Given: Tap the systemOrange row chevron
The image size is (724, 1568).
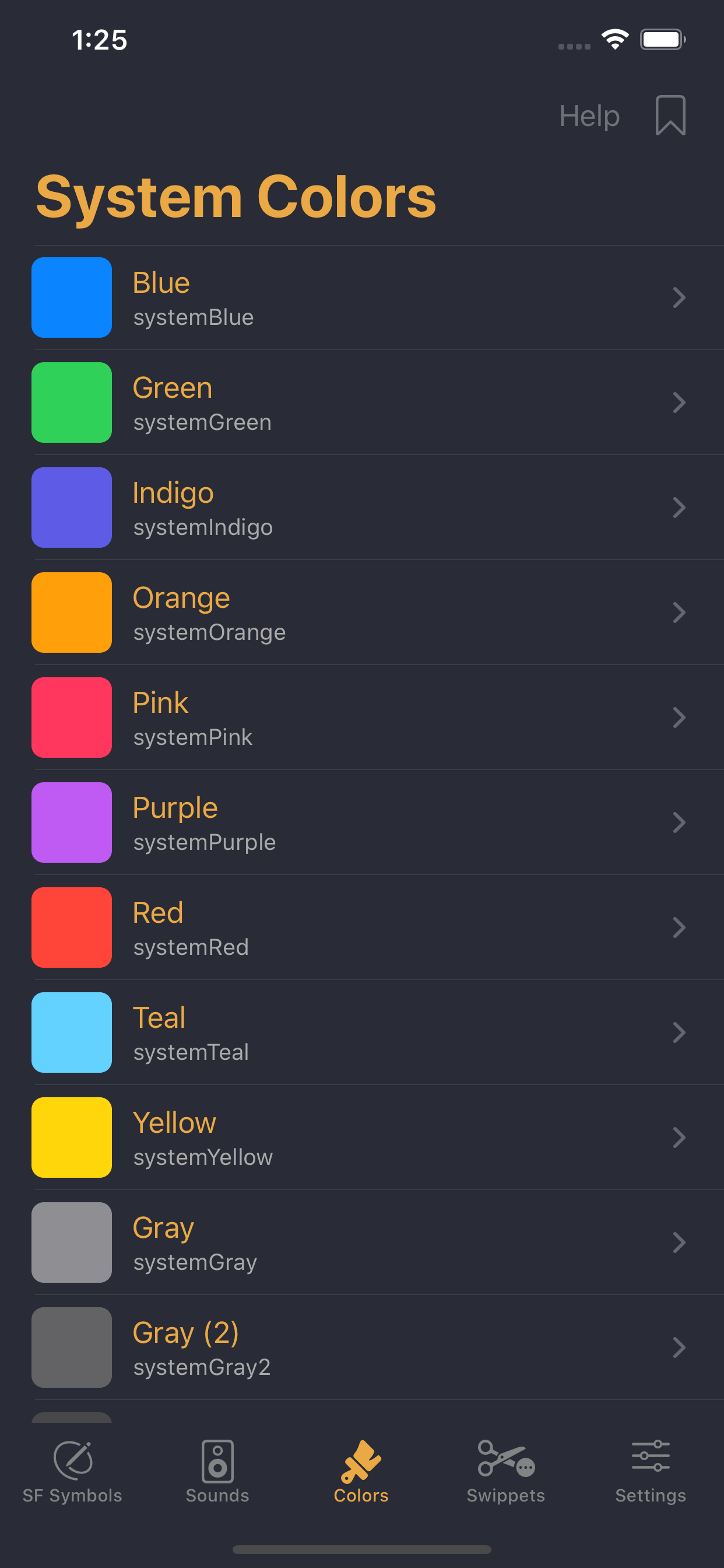Looking at the screenshot, I should pyautogui.click(x=679, y=612).
